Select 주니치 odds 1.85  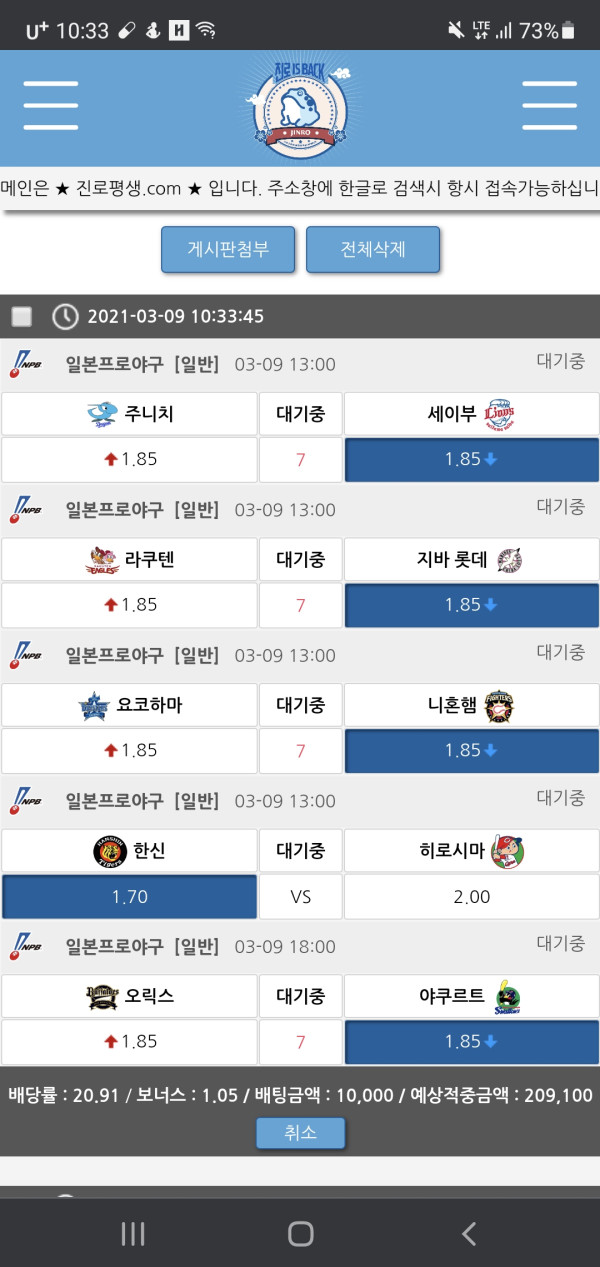130,460
